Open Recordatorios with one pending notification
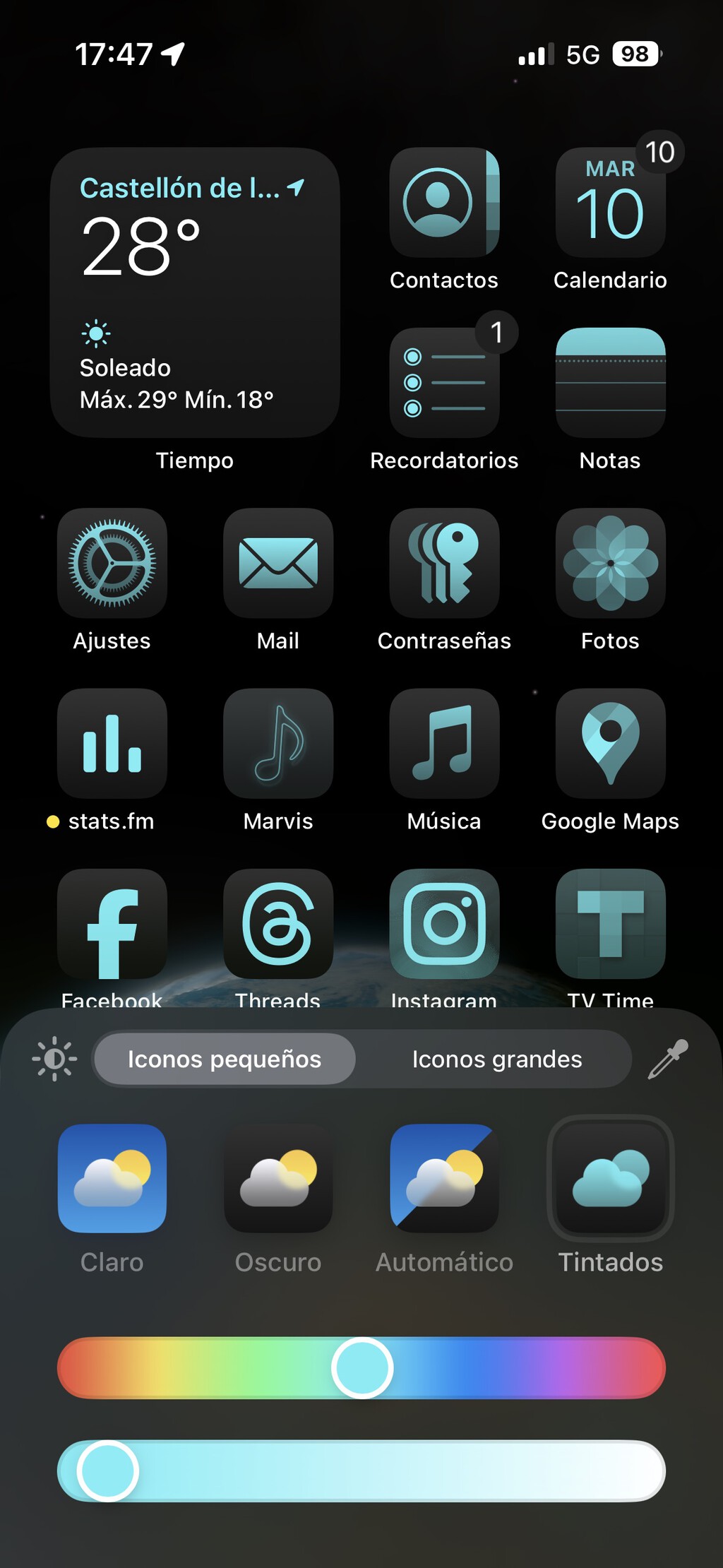Screen dimensions: 723x1568 [x=444, y=385]
